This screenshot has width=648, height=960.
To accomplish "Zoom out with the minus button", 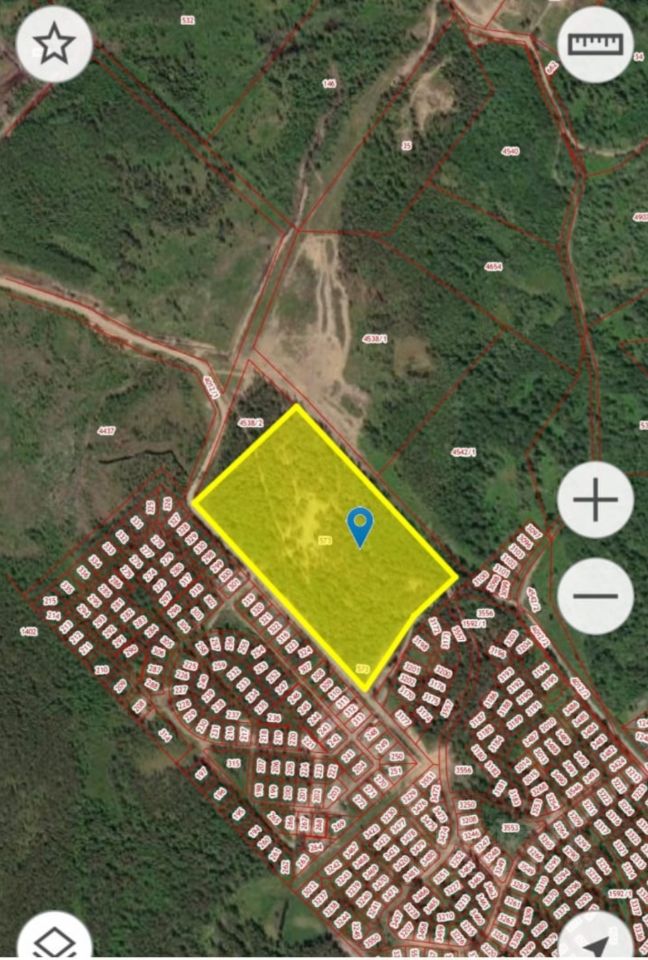I will [x=595, y=596].
